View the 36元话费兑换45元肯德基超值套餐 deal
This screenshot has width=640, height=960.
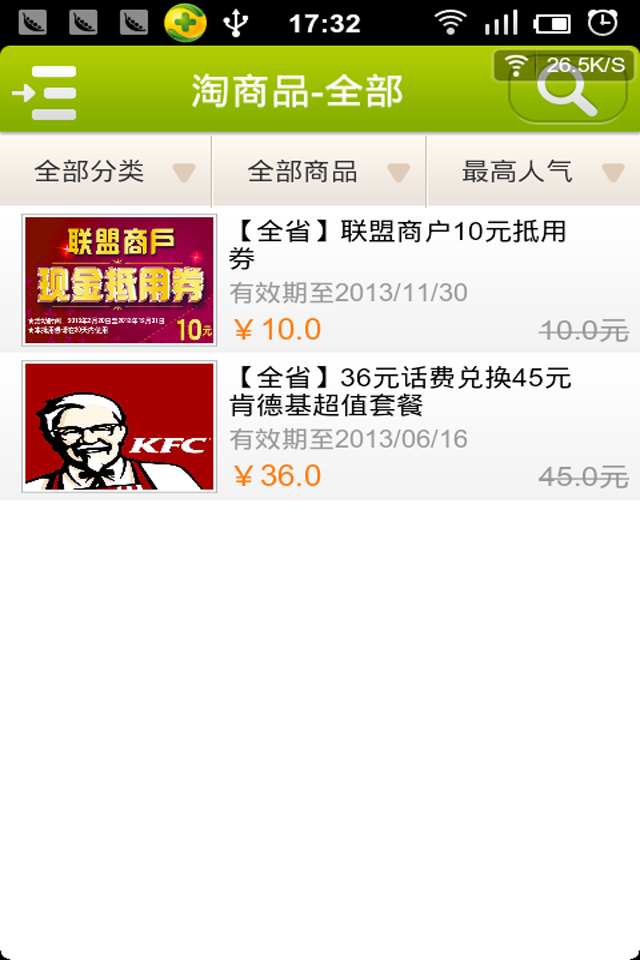pos(320,426)
